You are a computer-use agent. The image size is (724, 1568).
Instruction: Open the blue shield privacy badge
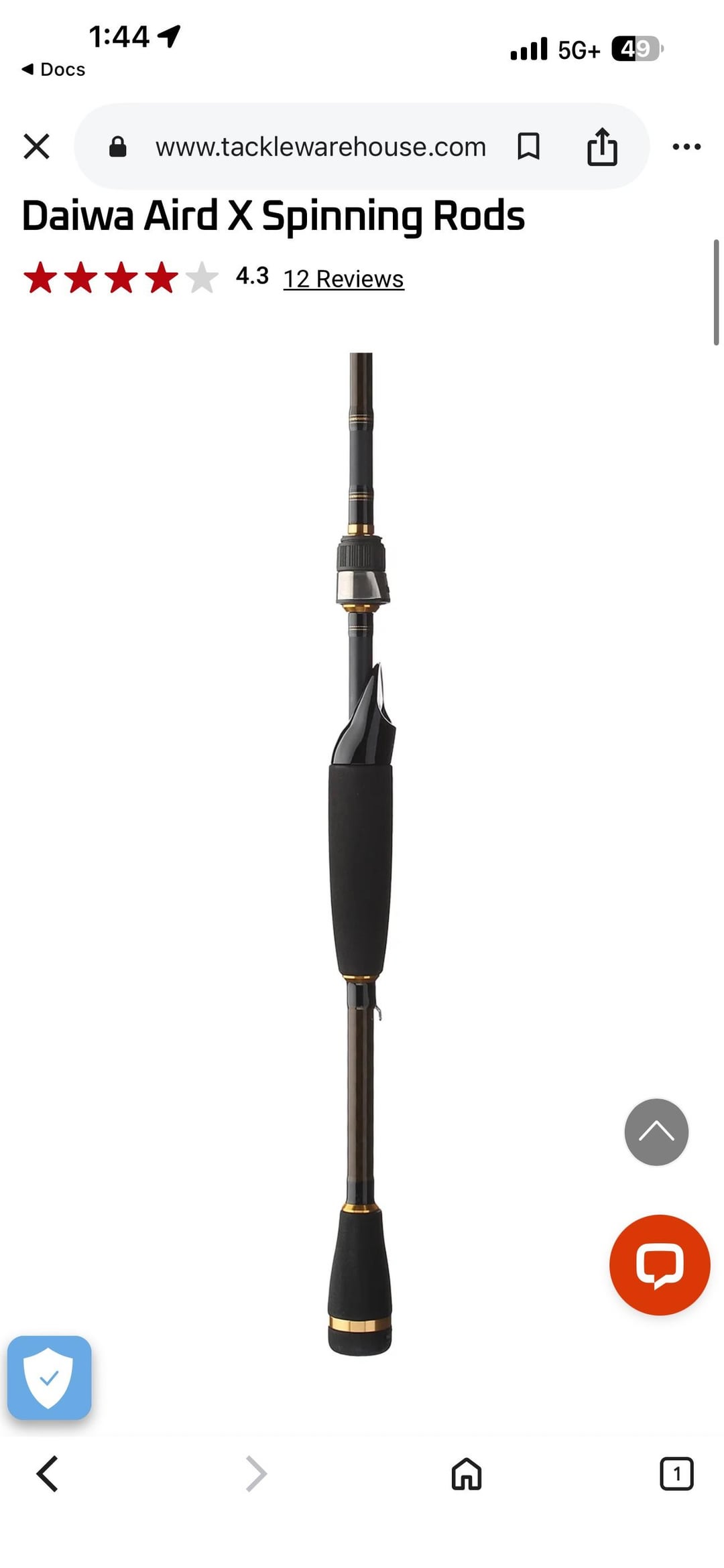(x=49, y=1378)
